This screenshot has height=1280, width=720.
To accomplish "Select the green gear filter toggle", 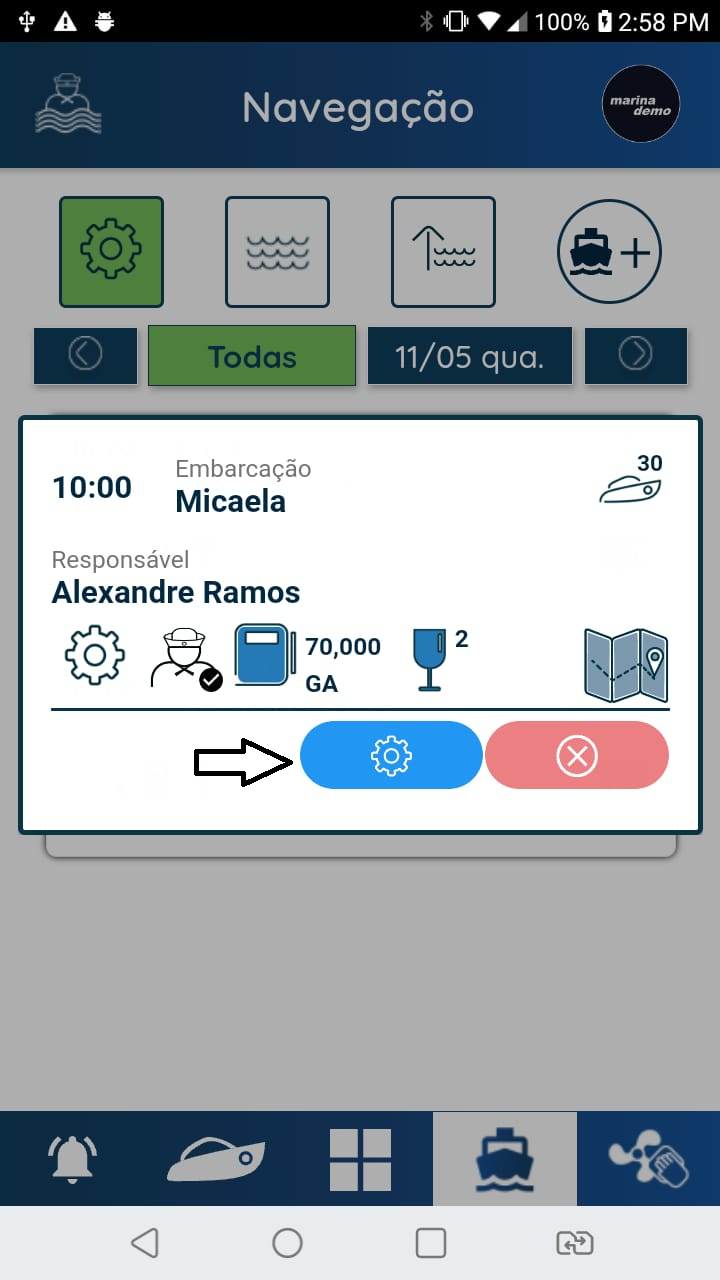I will 111,251.
